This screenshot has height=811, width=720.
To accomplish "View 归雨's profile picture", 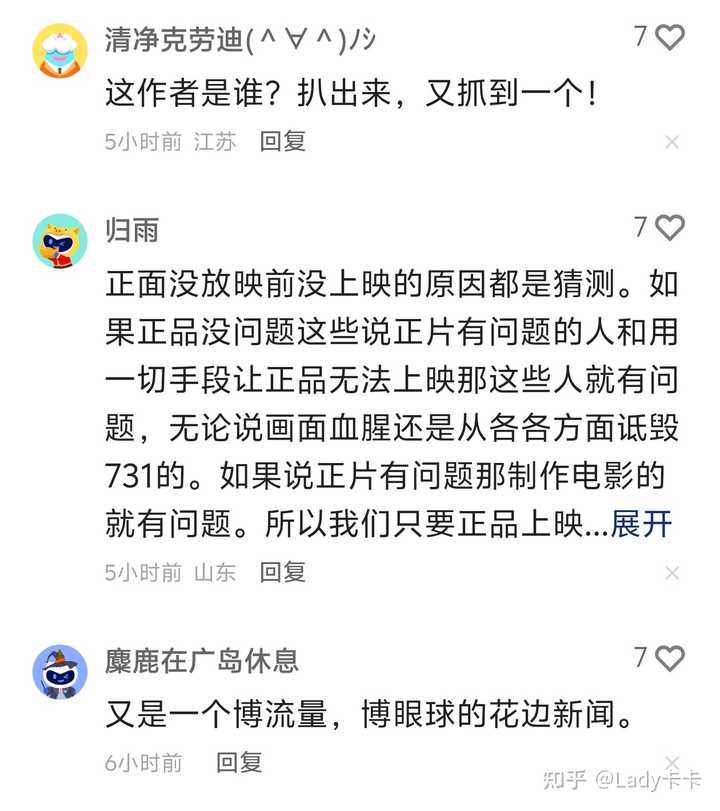I will pos(60,240).
